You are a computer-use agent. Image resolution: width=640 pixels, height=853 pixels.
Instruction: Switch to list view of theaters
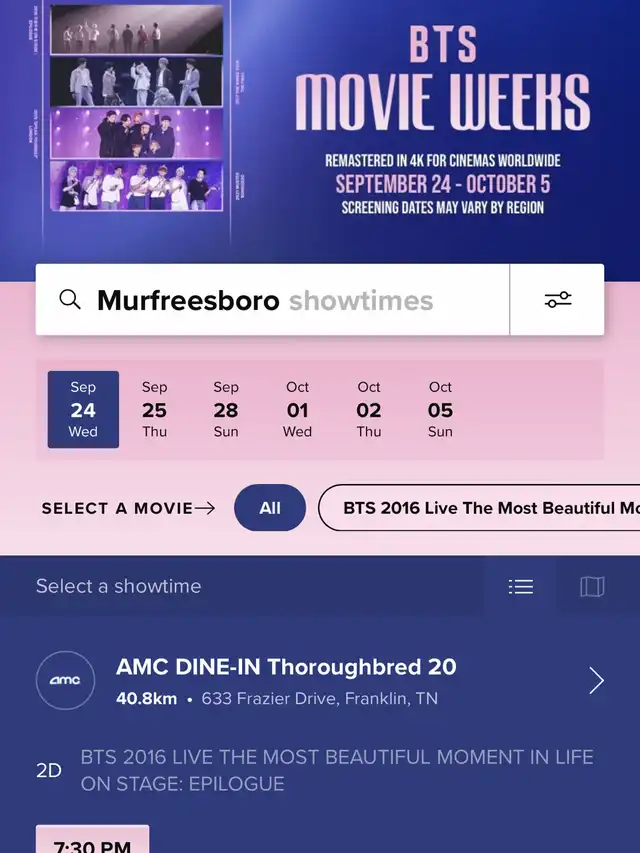[x=520, y=587]
